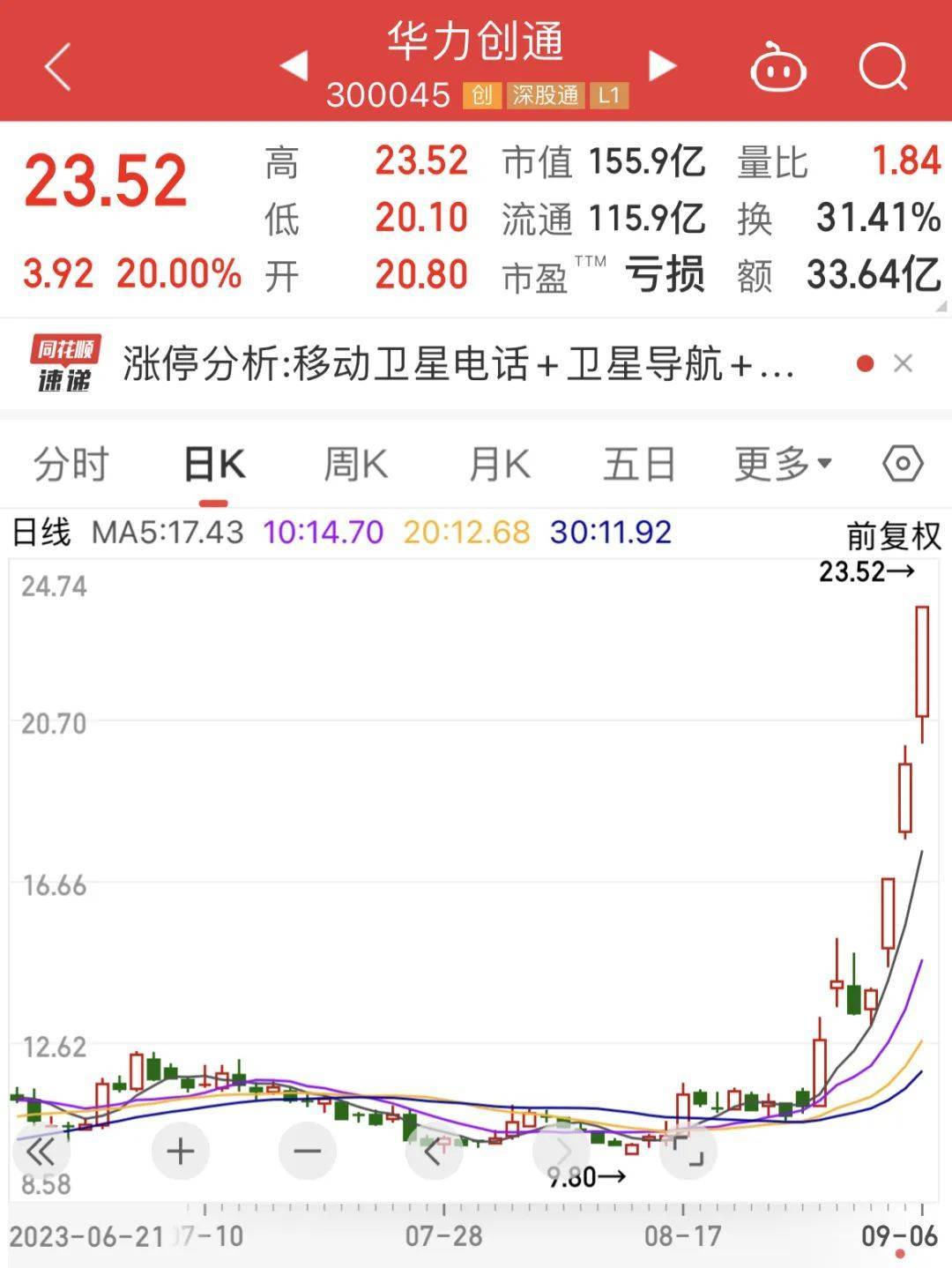This screenshot has height=1268, width=952.
Task: Go back from the 华力创通 stock page
Action: (x=58, y=68)
